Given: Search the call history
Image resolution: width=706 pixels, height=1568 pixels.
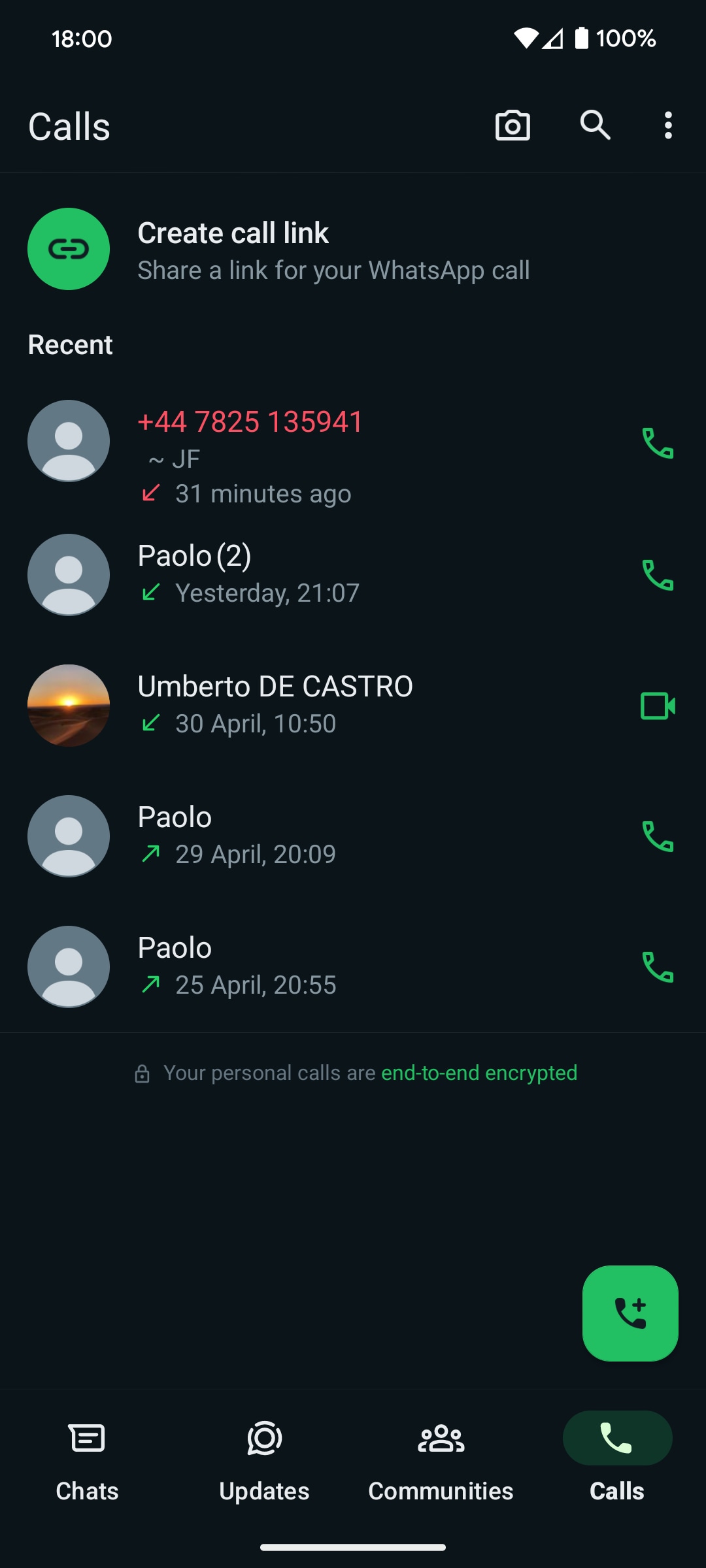Looking at the screenshot, I should pos(595,125).
